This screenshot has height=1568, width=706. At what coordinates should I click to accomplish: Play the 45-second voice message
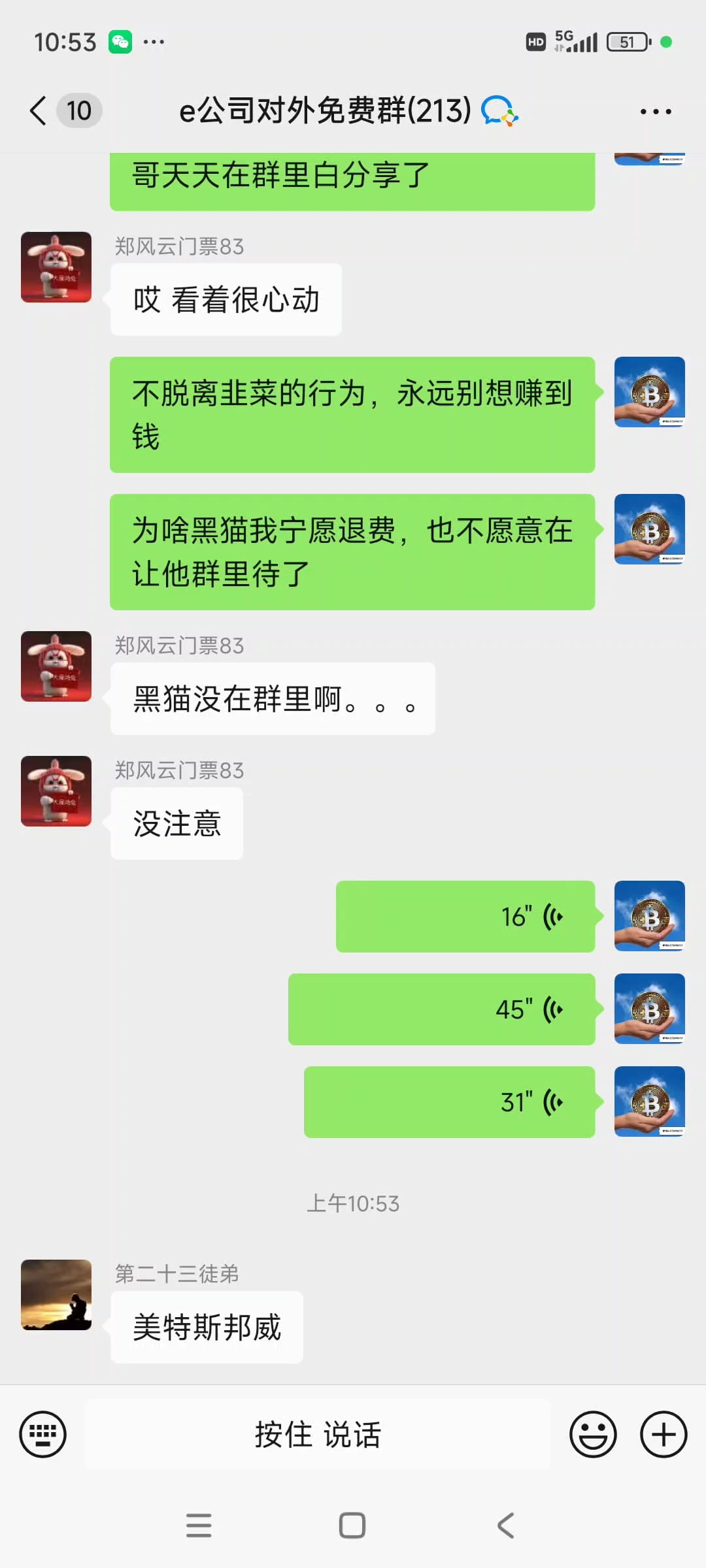coord(442,1009)
